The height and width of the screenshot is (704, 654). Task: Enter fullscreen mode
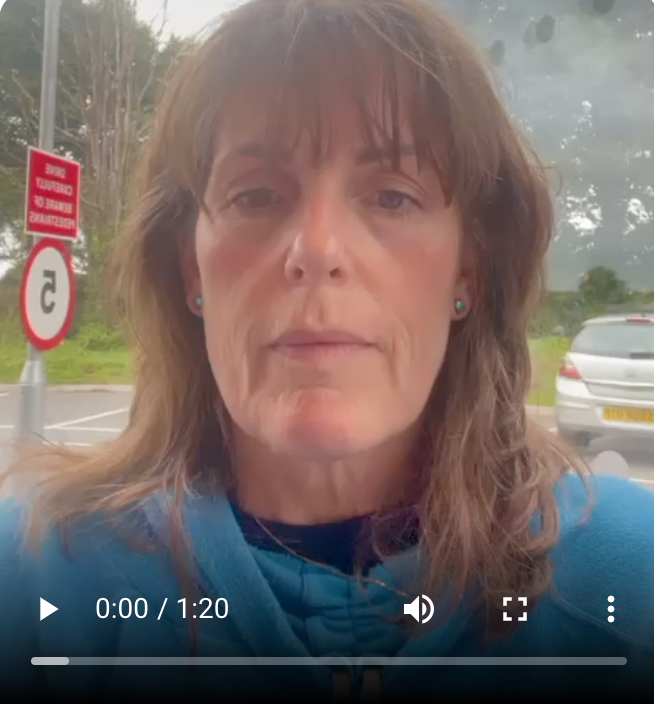tap(514, 609)
